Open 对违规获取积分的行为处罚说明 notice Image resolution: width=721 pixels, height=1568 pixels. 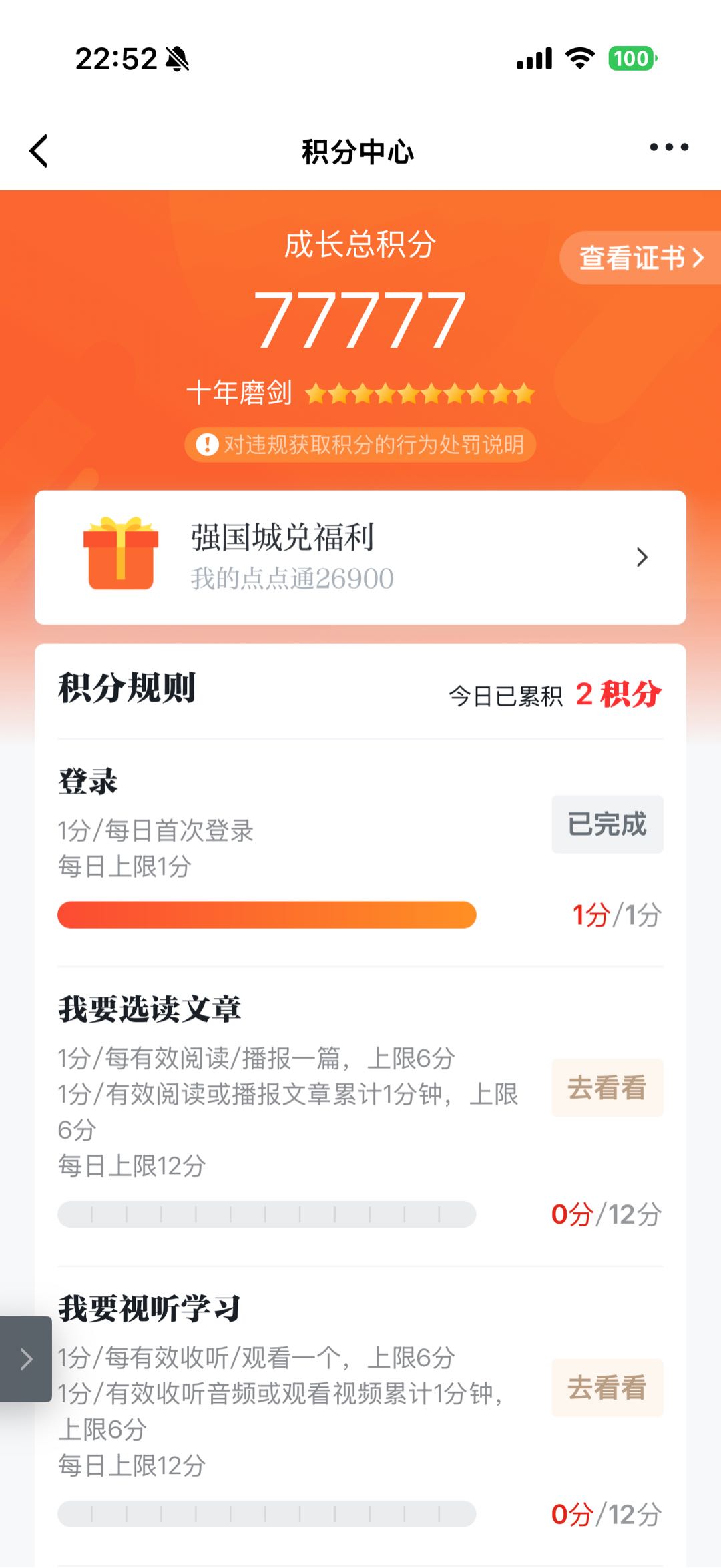pos(360,445)
